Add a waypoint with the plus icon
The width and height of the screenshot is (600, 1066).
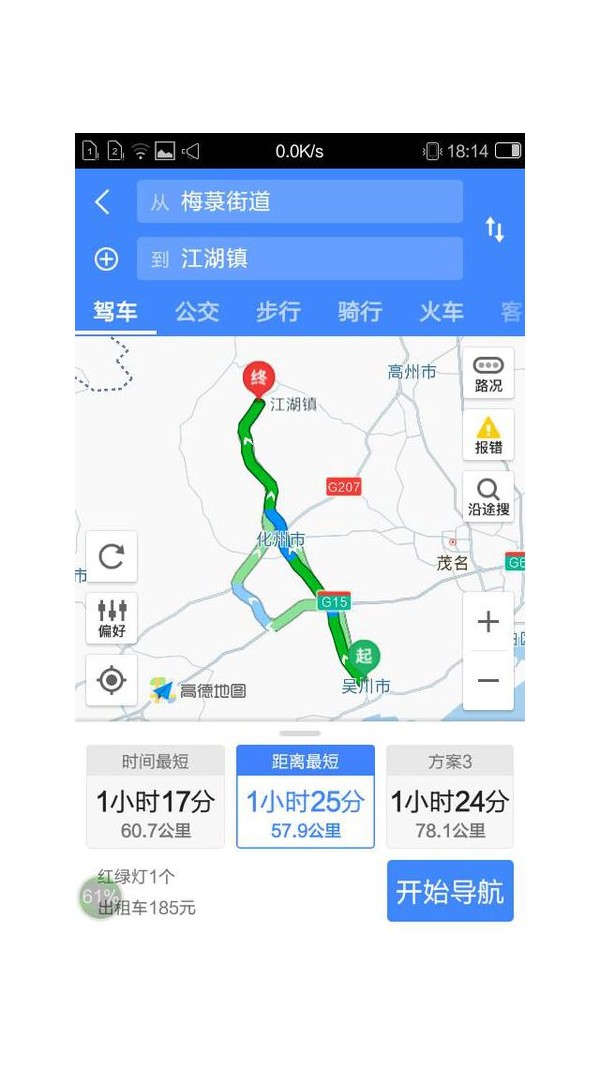click(106, 259)
